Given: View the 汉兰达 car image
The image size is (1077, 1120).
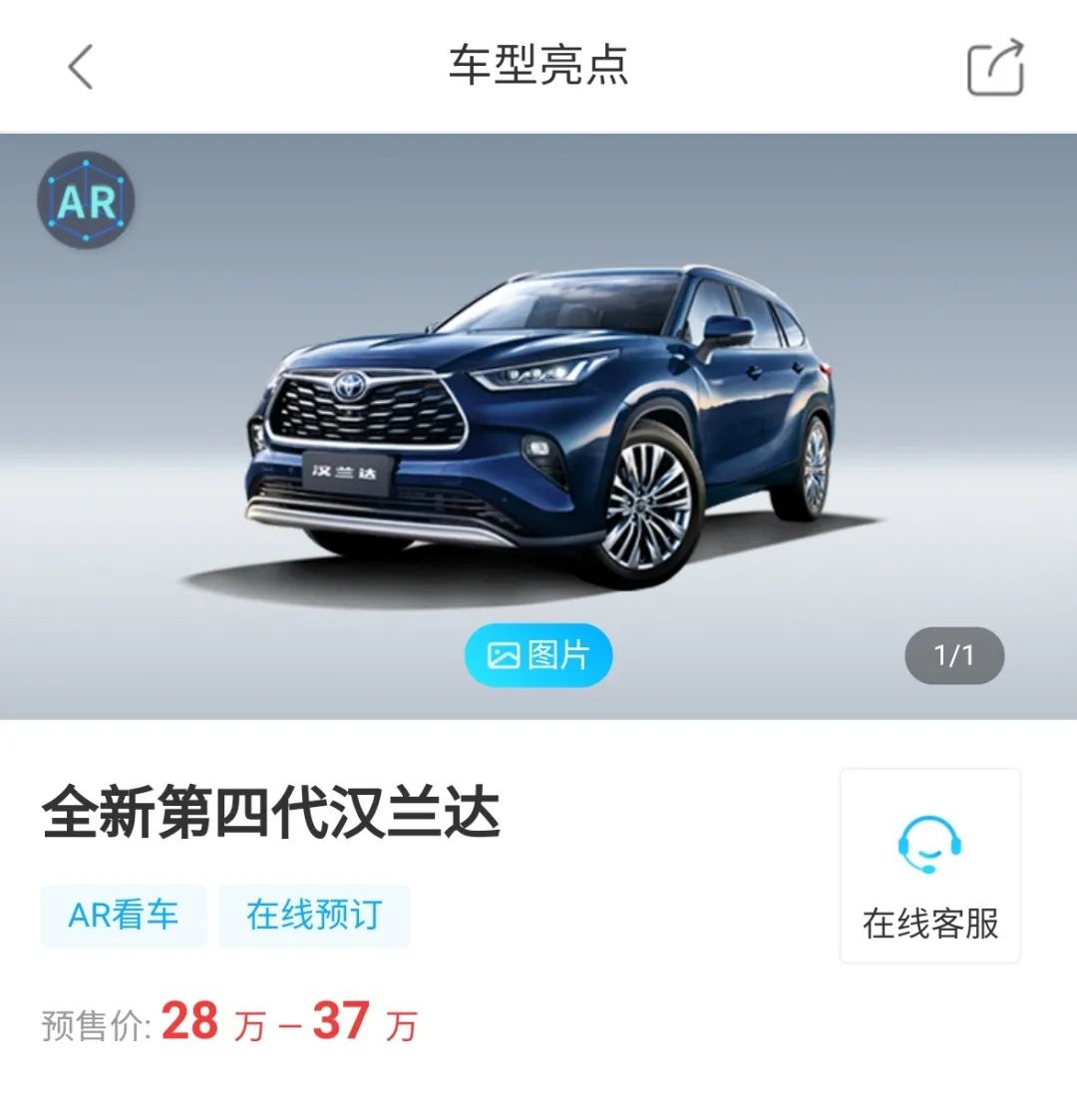Looking at the screenshot, I should click(538, 424).
